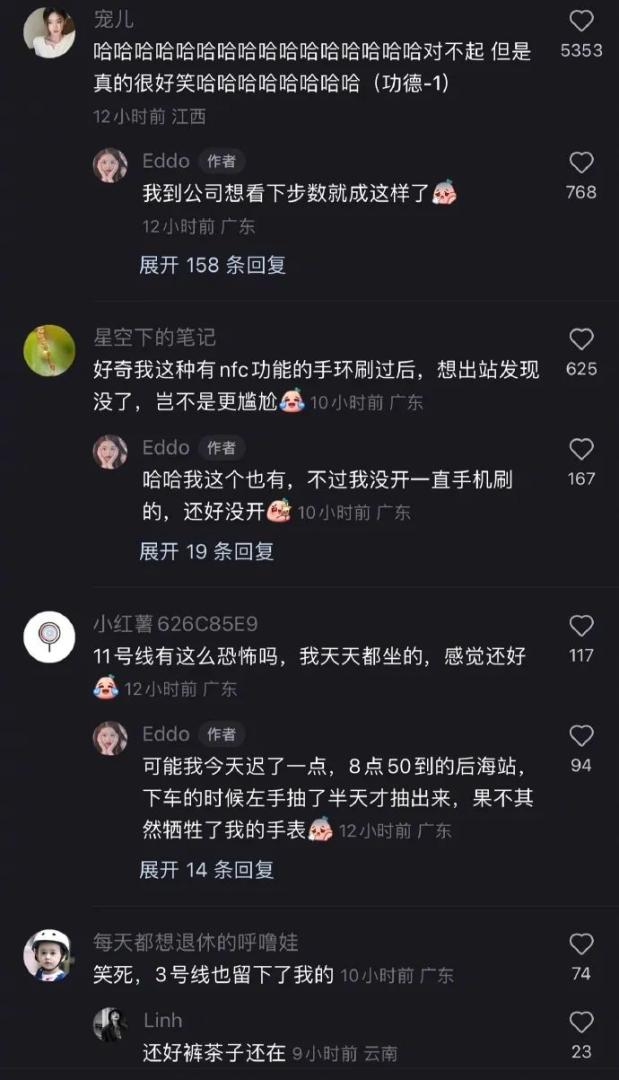Open 每天都想退休的呼噜娃's profile avatar

click(48, 955)
